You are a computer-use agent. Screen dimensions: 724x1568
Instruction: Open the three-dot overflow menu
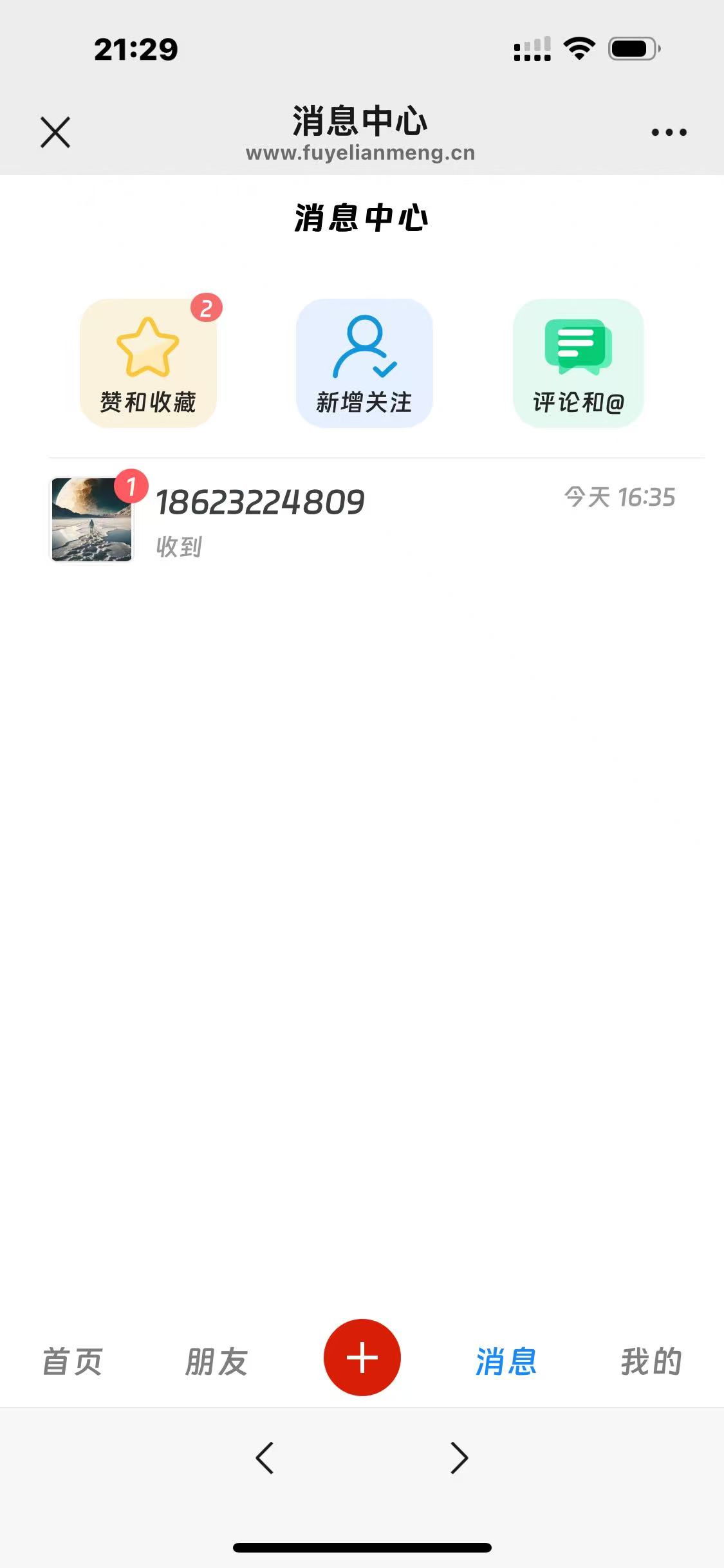pyautogui.click(x=669, y=133)
